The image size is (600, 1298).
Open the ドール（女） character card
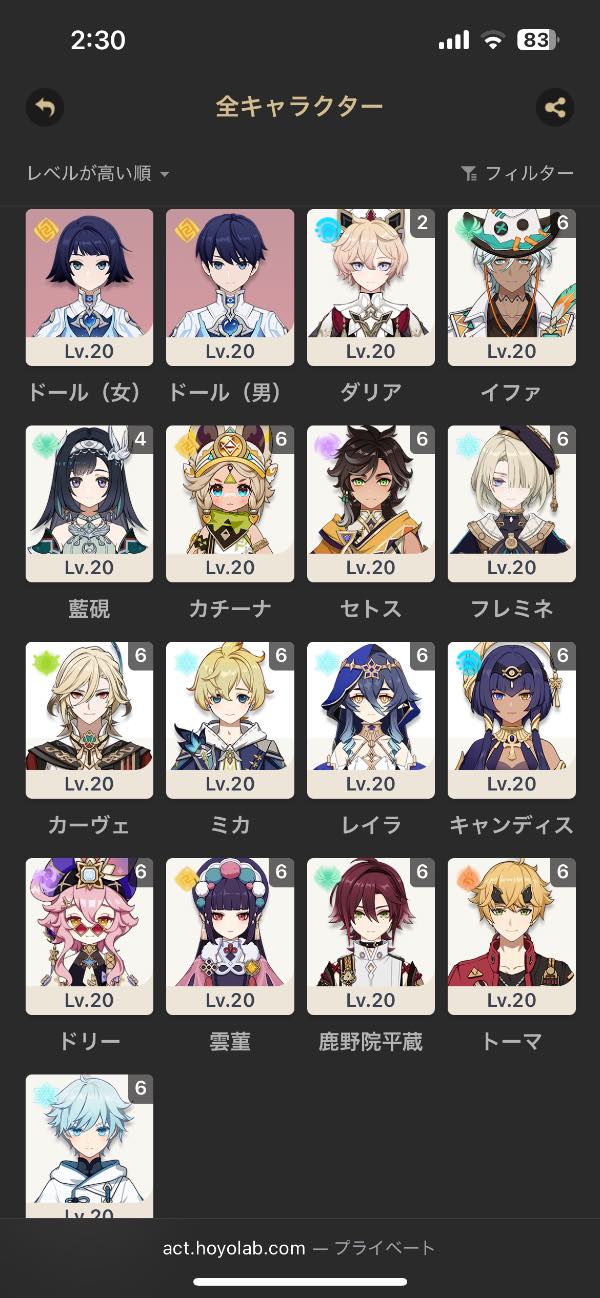point(89,287)
